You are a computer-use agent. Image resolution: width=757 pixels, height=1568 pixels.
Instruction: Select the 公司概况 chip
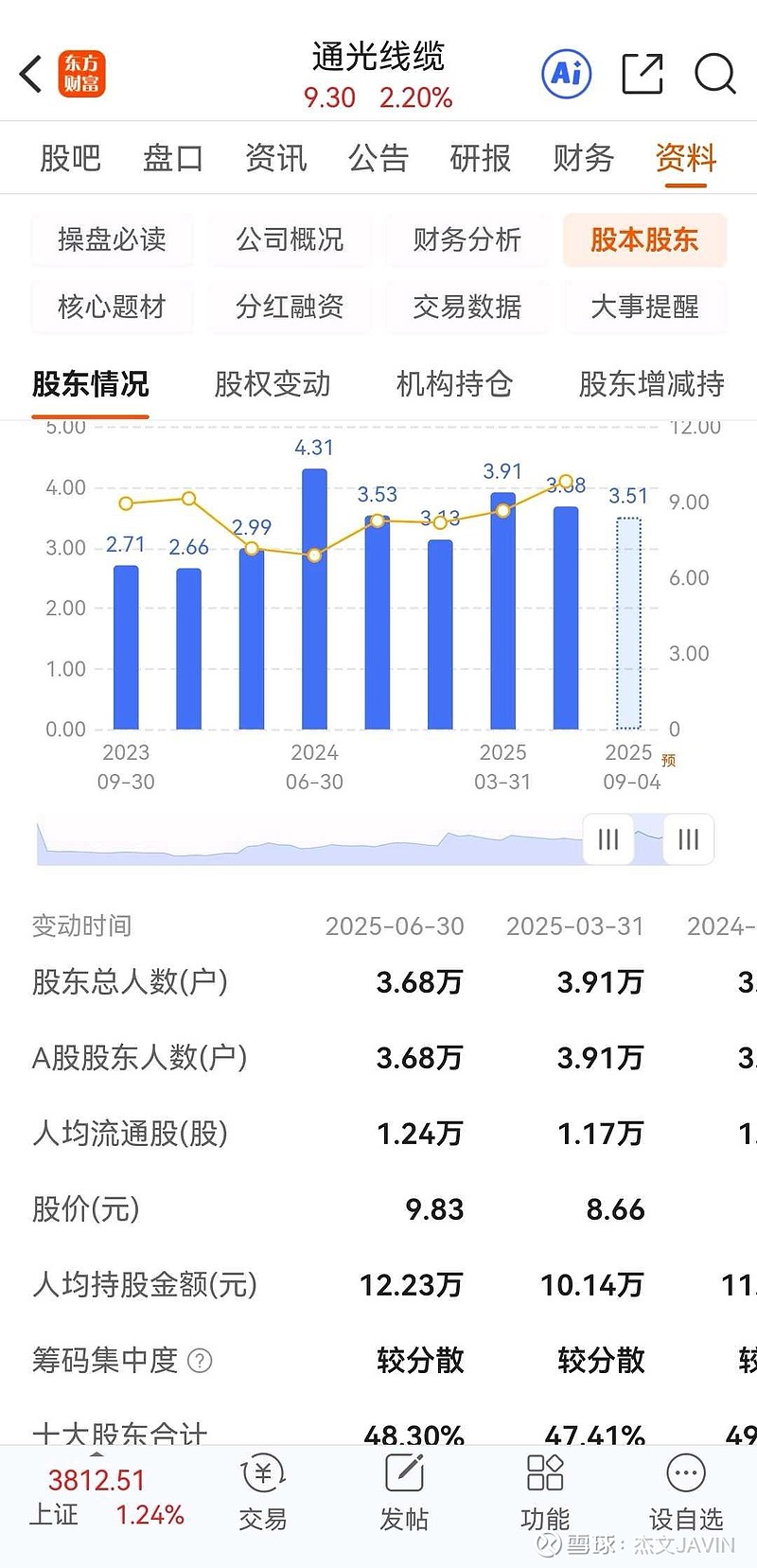click(290, 239)
